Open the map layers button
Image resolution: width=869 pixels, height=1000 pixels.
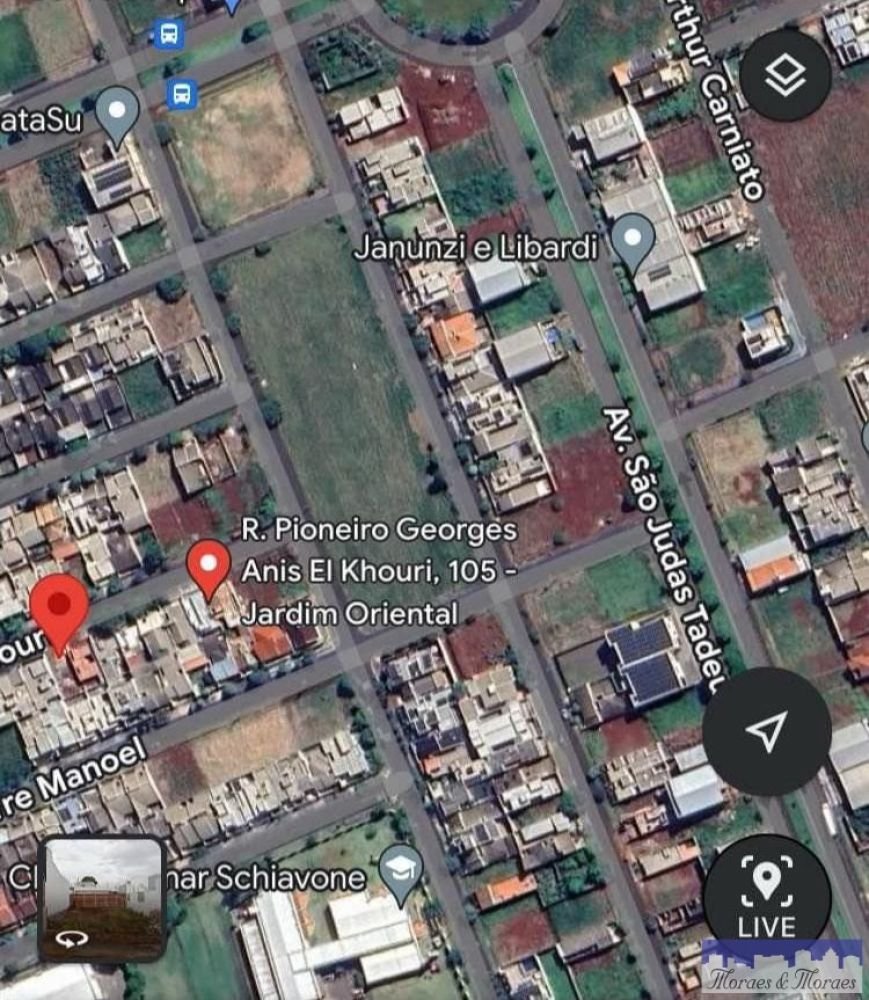[x=784, y=77]
